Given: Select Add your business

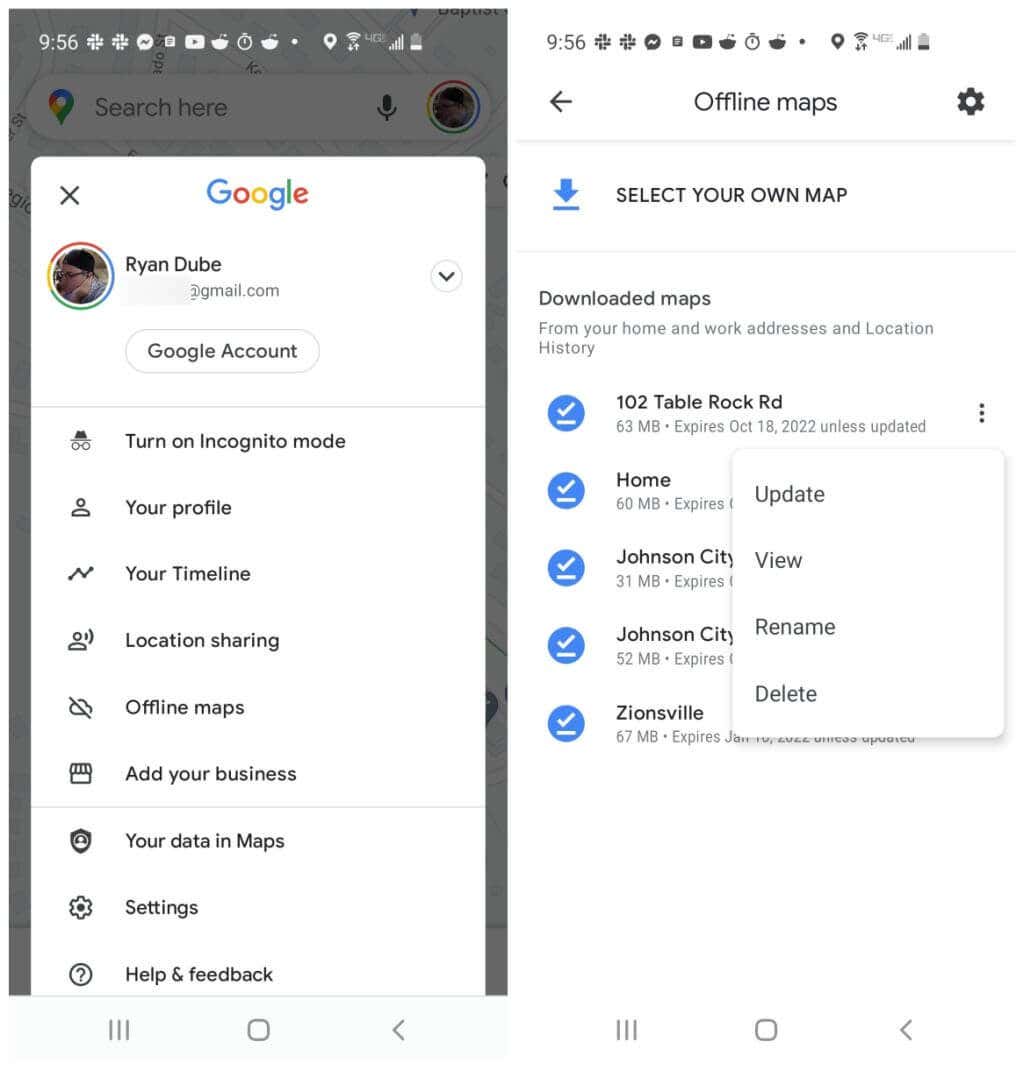Looking at the screenshot, I should [x=210, y=774].
